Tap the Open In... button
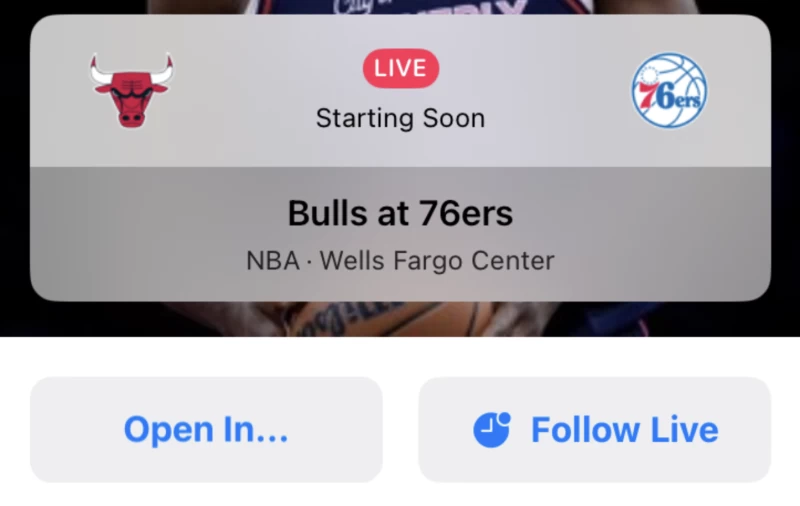The image size is (800, 506). pos(206,430)
